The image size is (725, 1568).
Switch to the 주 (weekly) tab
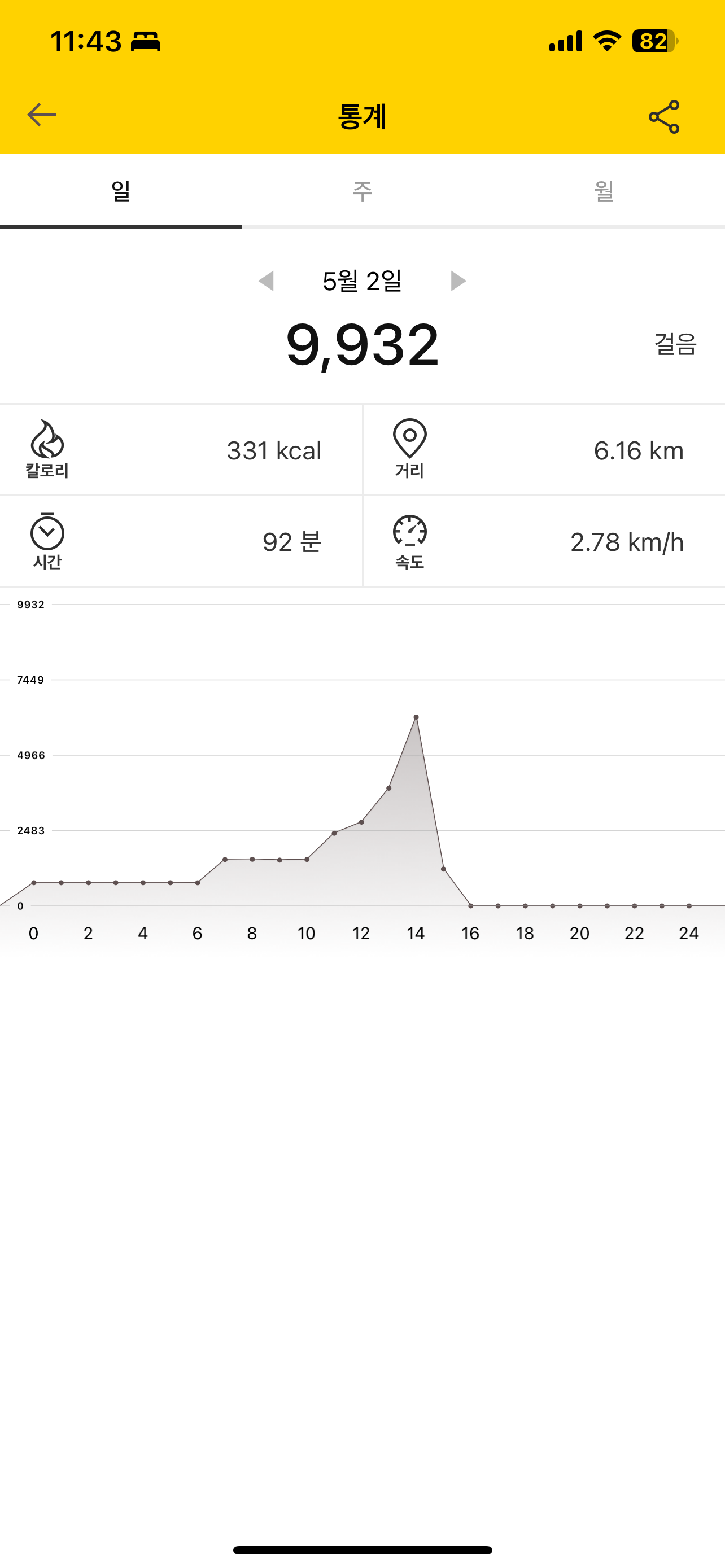click(x=362, y=191)
